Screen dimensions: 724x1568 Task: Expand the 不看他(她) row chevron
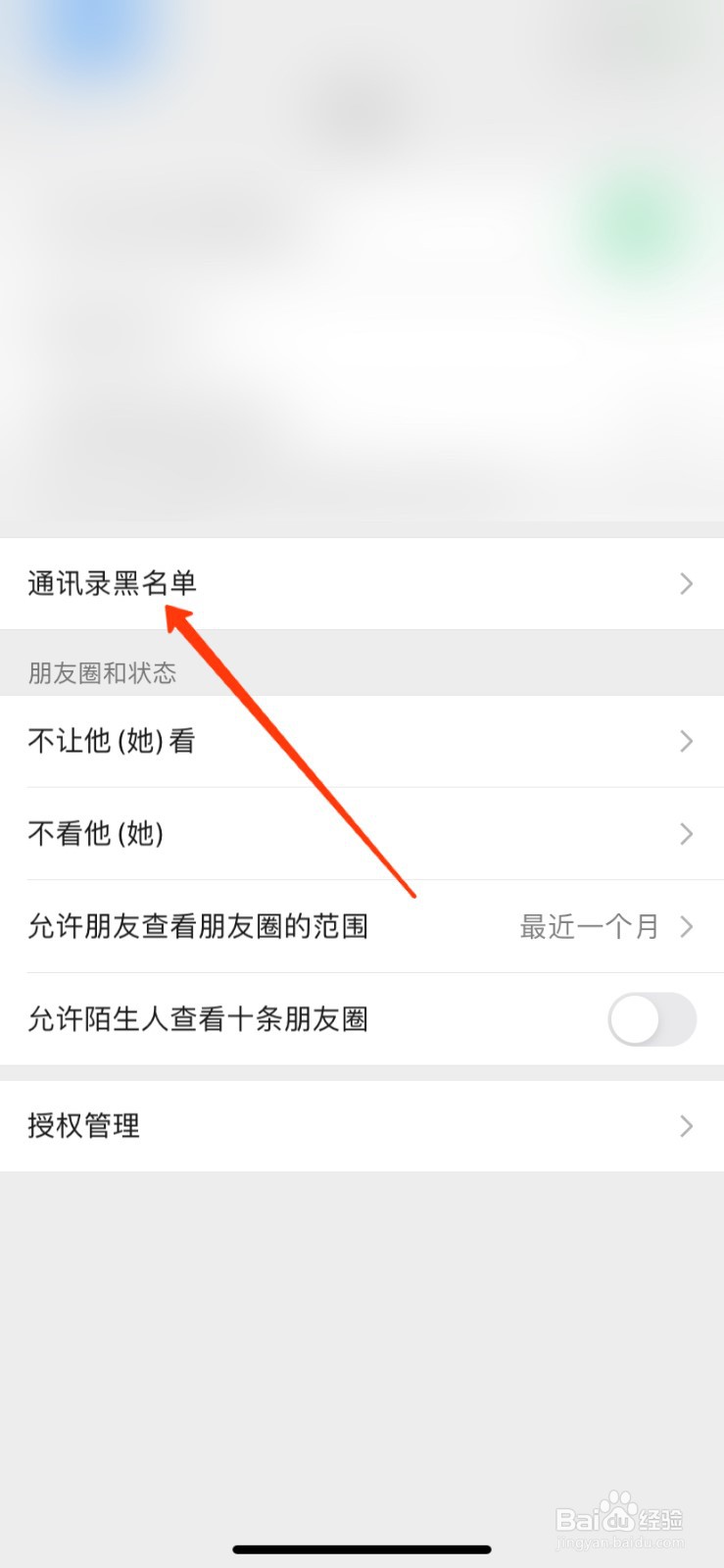pyautogui.click(x=686, y=834)
